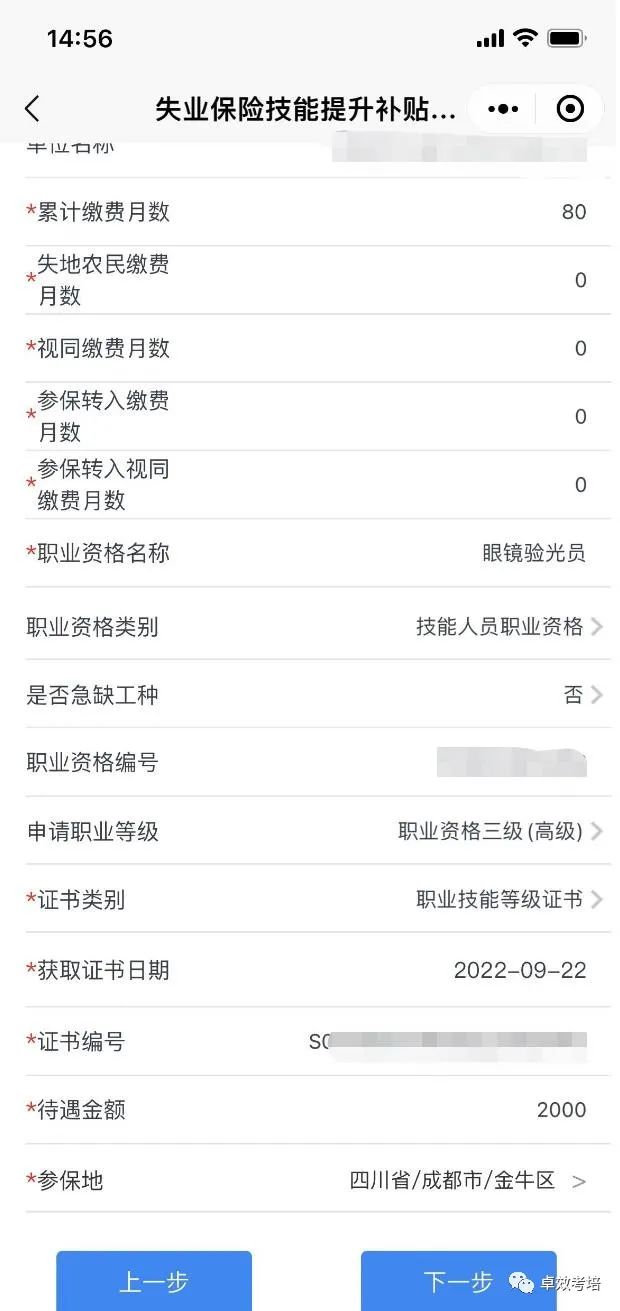This screenshot has height=1311, width=620.
Task: Open the mini program more-options menu
Action: [x=502, y=109]
